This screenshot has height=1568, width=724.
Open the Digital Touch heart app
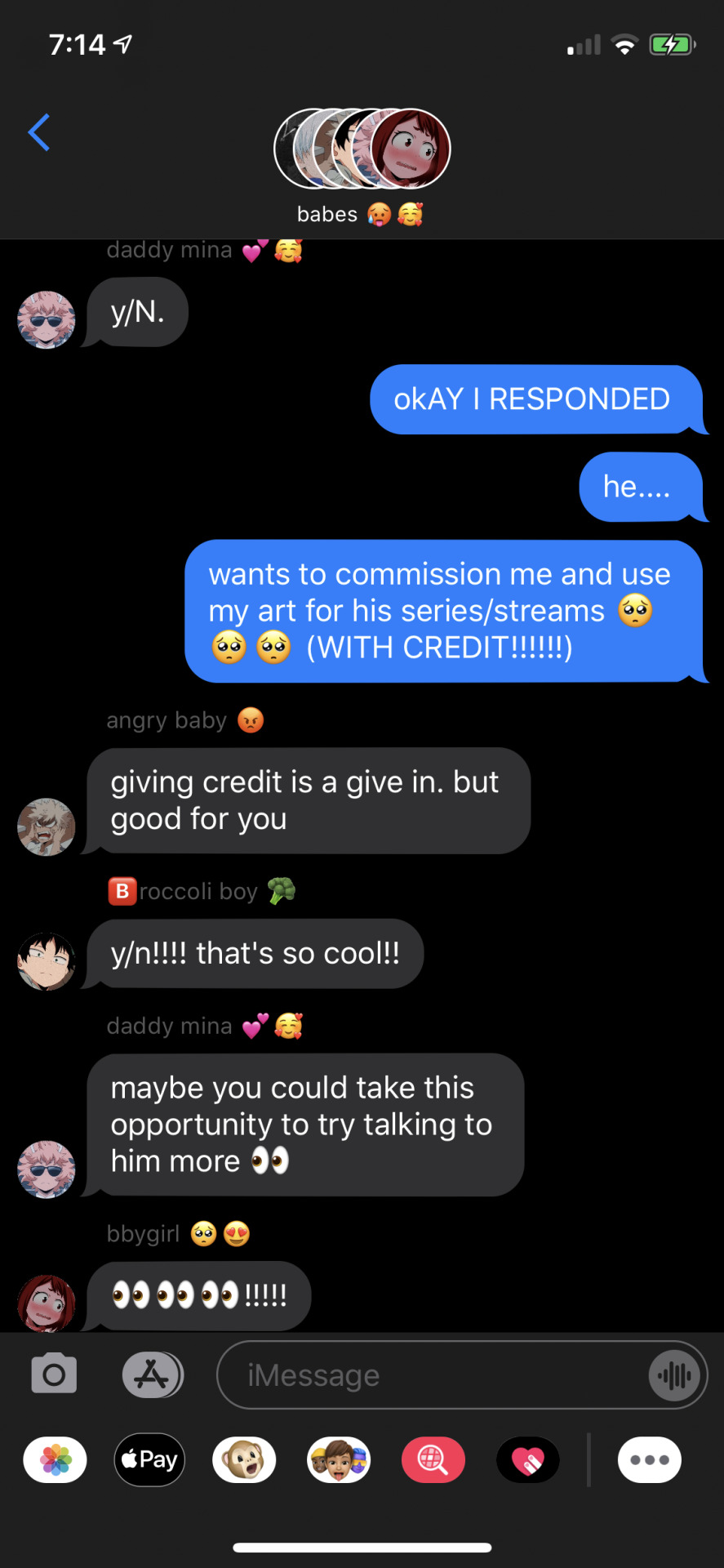tap(528, 1459)
